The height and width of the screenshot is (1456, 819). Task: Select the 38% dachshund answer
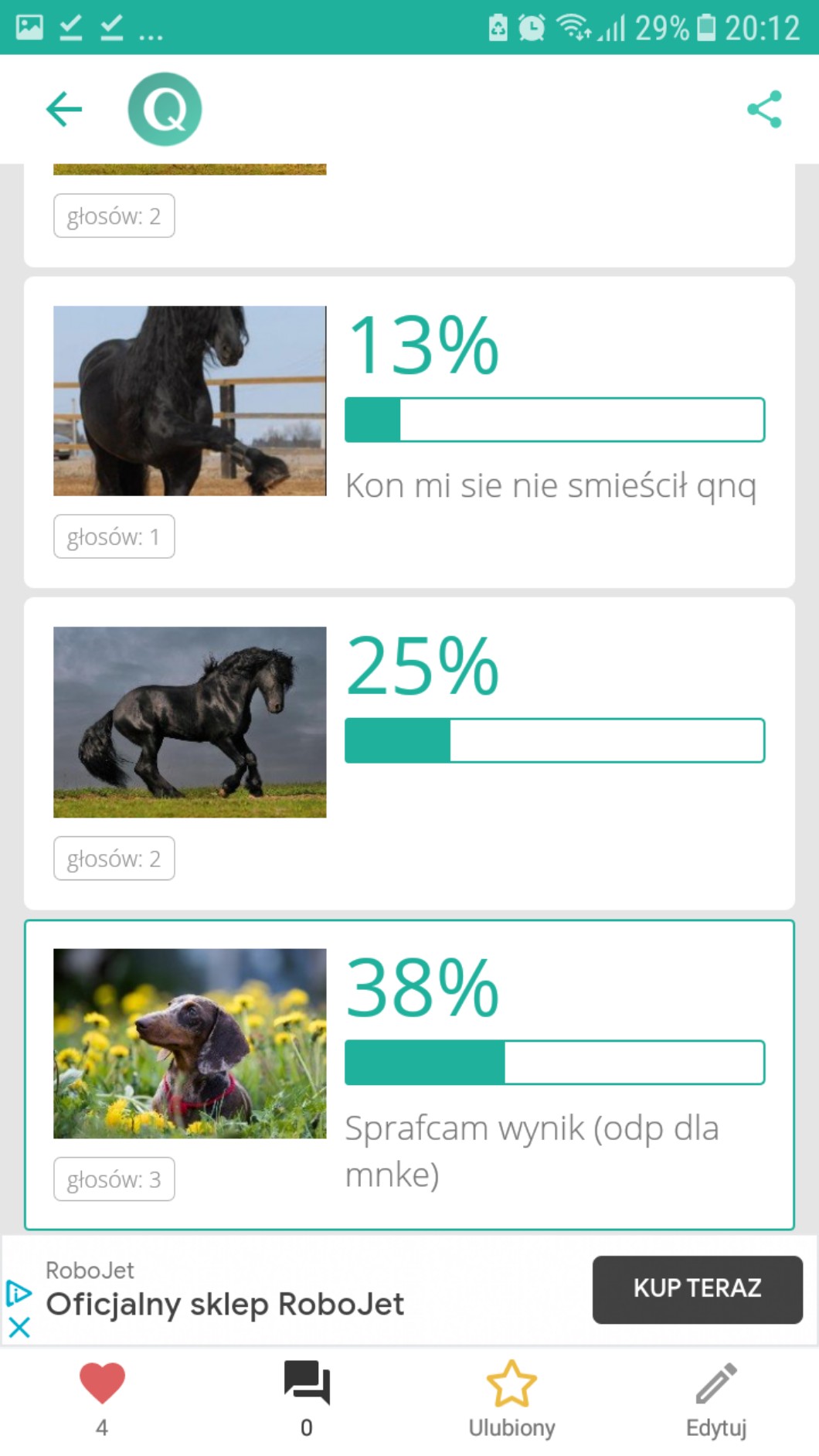[x=409, y=1074]
